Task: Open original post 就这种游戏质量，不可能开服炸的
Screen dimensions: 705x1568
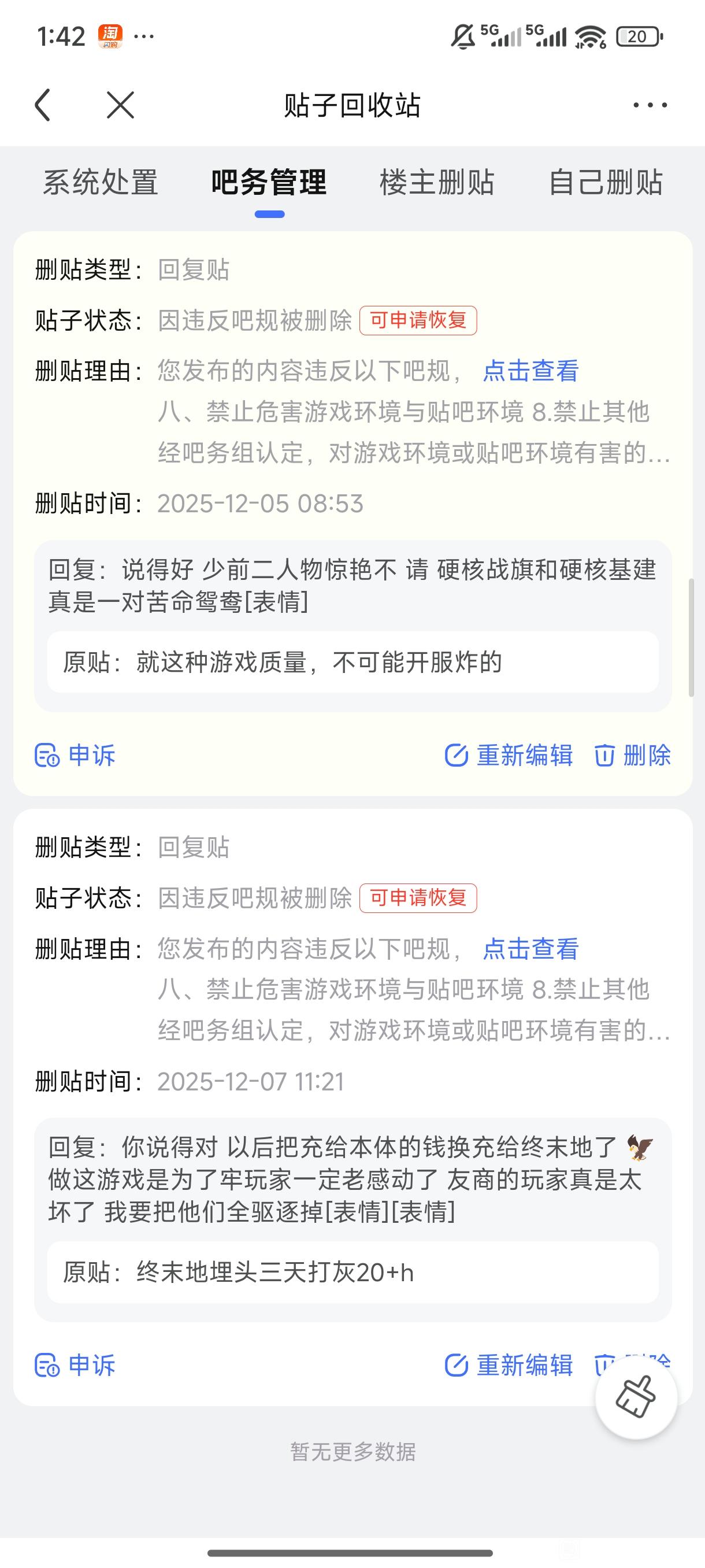Action: pyautogui.click(x=353, y=662)
